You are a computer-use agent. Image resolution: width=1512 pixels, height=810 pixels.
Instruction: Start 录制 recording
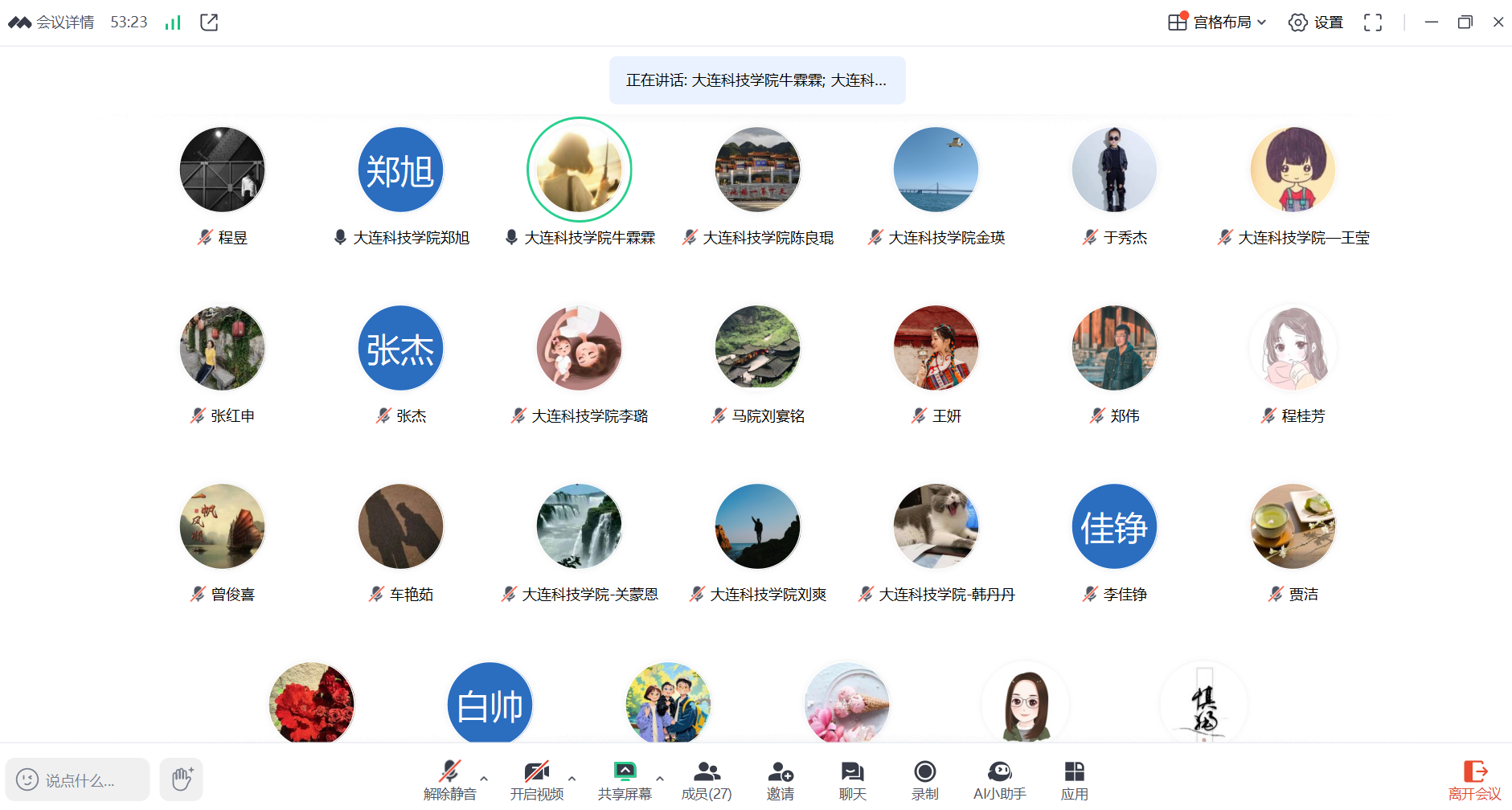coord(924,779)
